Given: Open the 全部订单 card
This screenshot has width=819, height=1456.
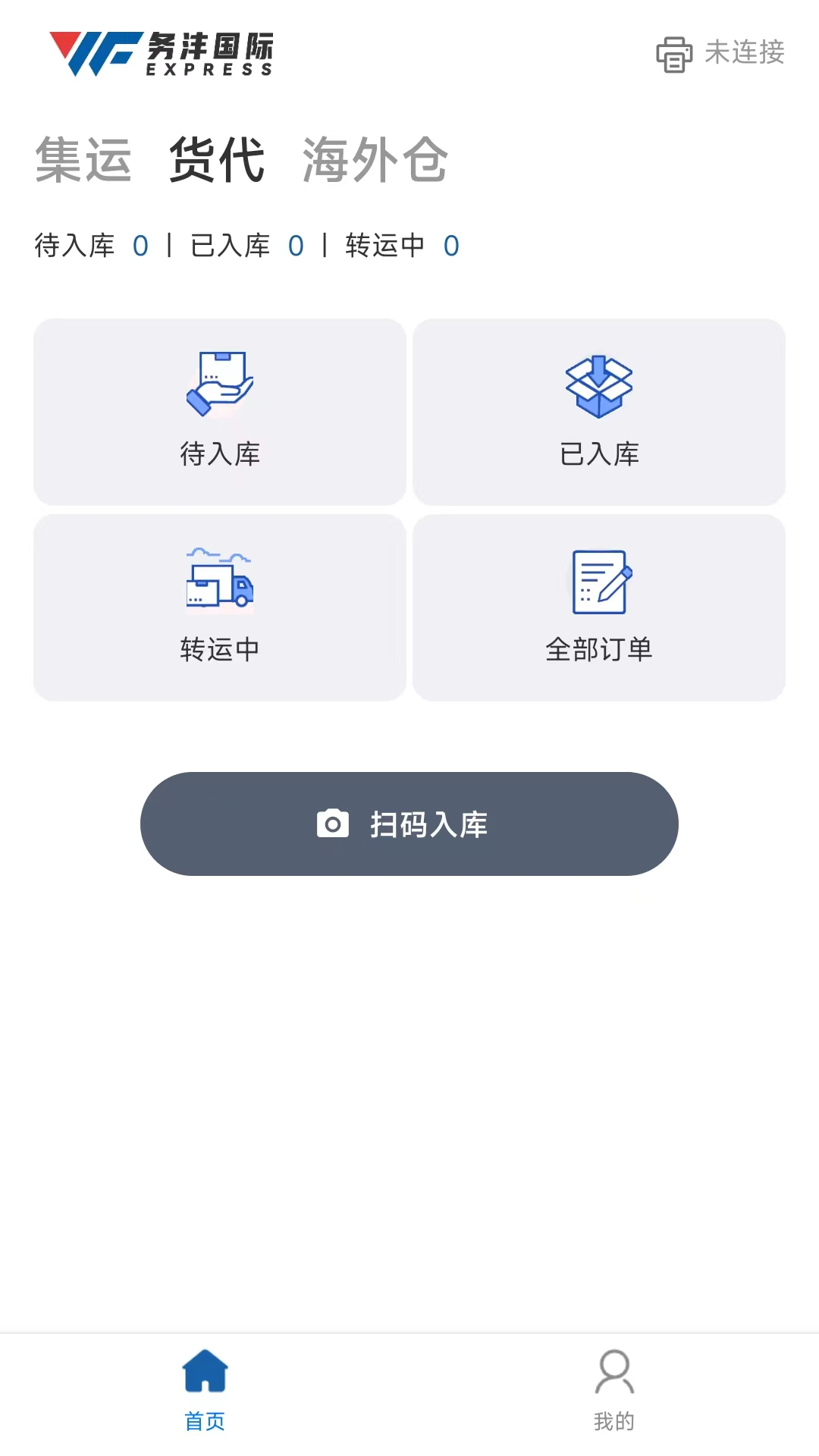Looking at the screenshot, I should 599,607.
